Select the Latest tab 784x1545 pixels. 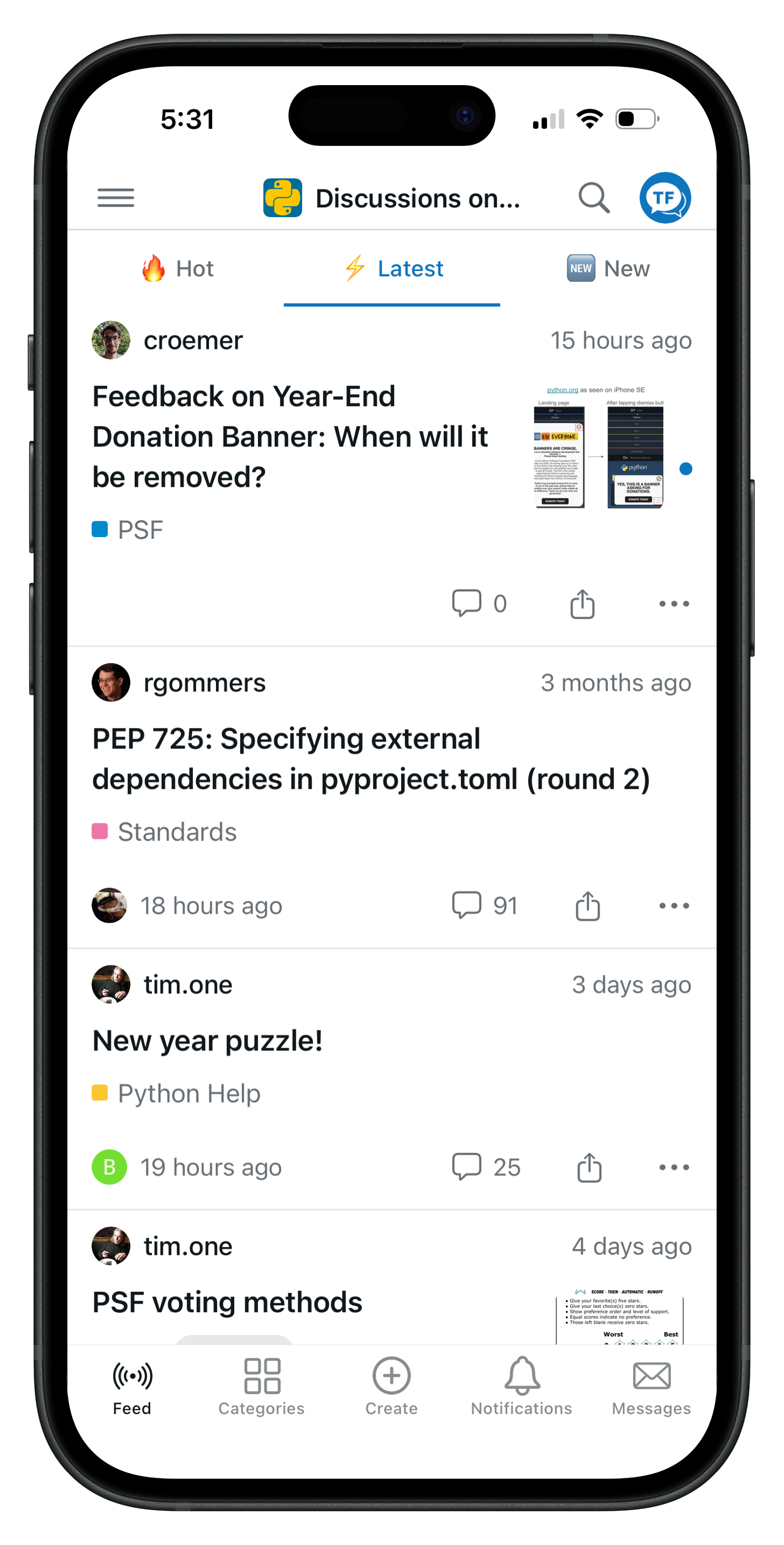[x=392, y=269]
